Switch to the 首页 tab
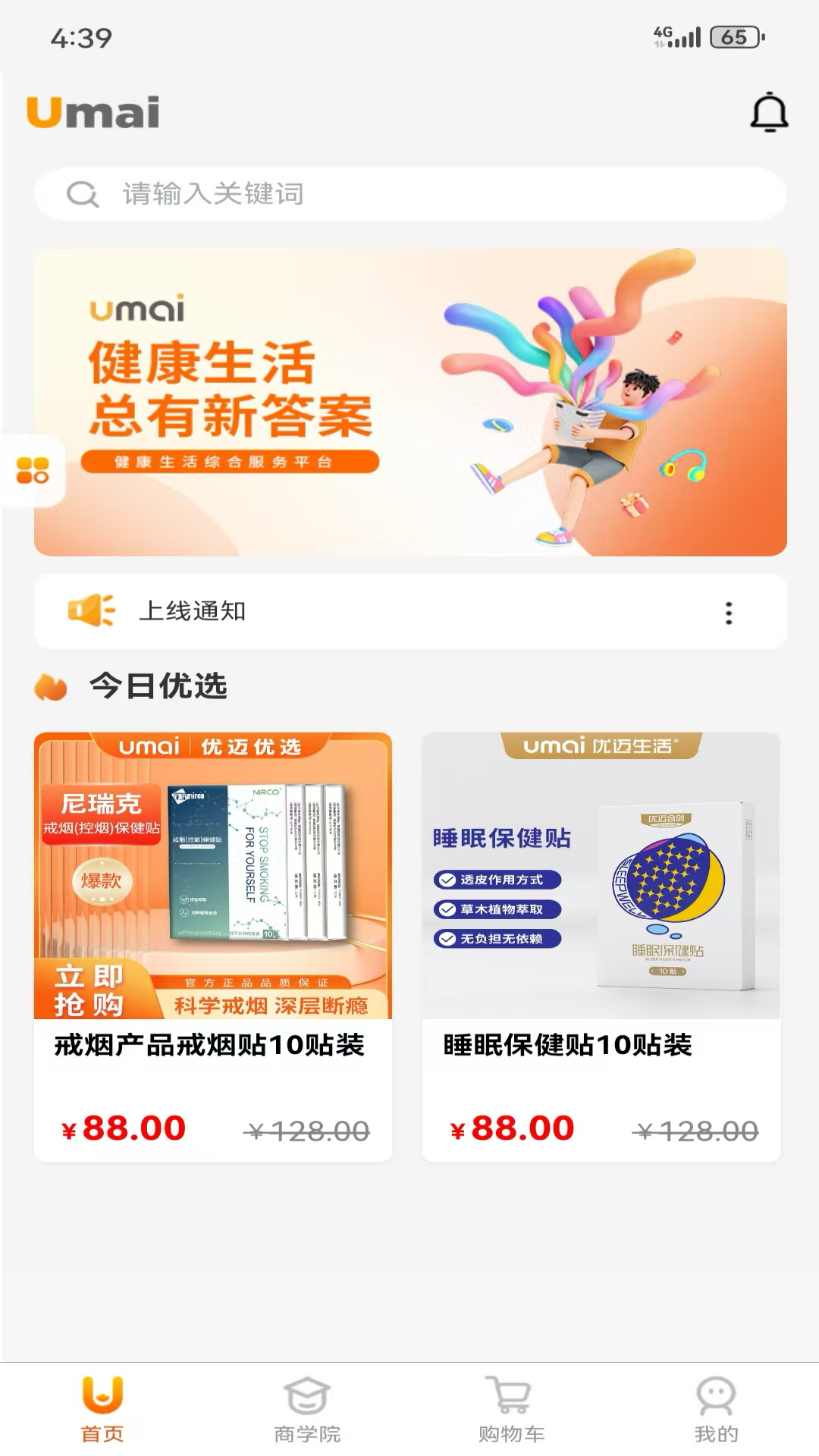The width and height of the screenshot is (819, 1456). [102, 1410]
